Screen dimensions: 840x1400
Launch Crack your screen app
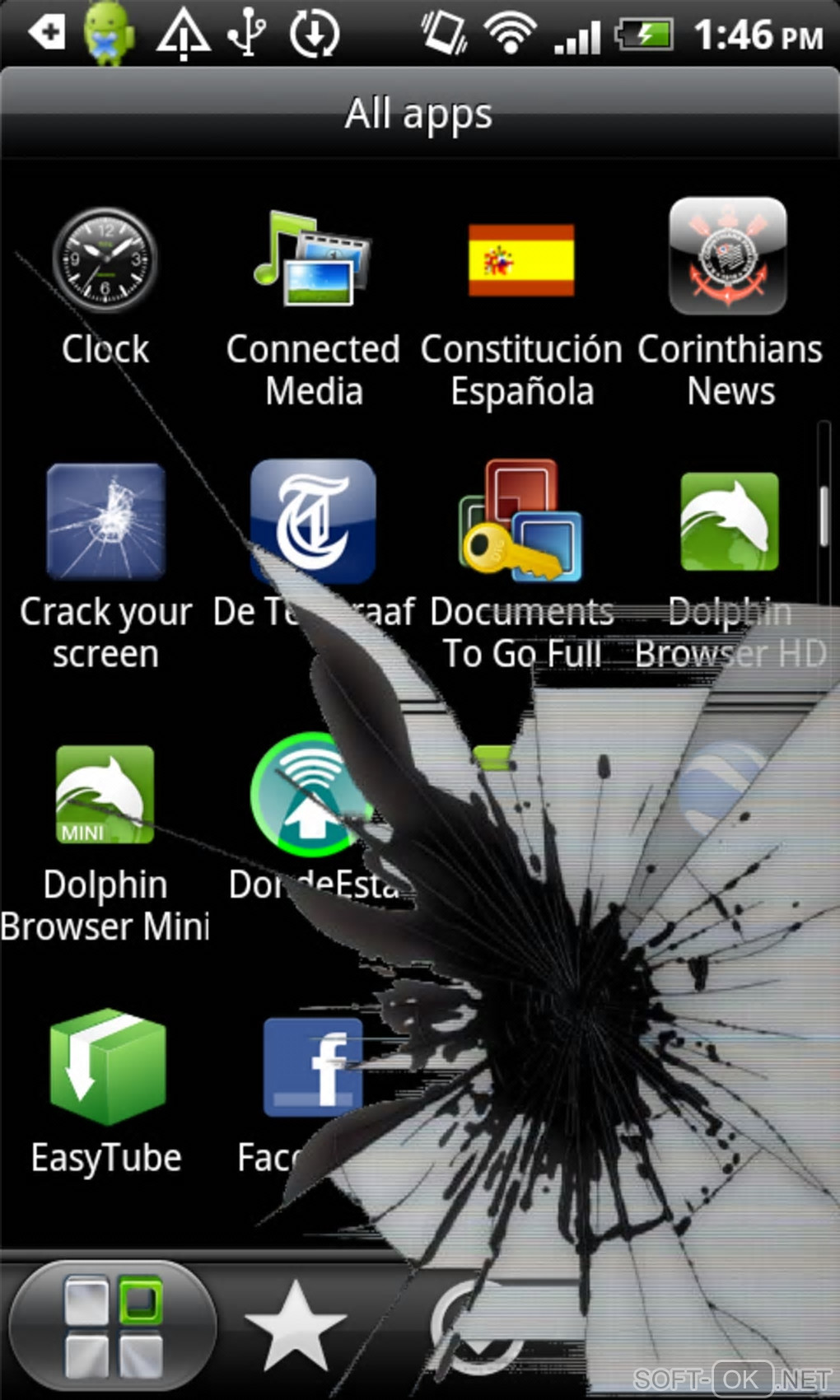coord(105,521)
